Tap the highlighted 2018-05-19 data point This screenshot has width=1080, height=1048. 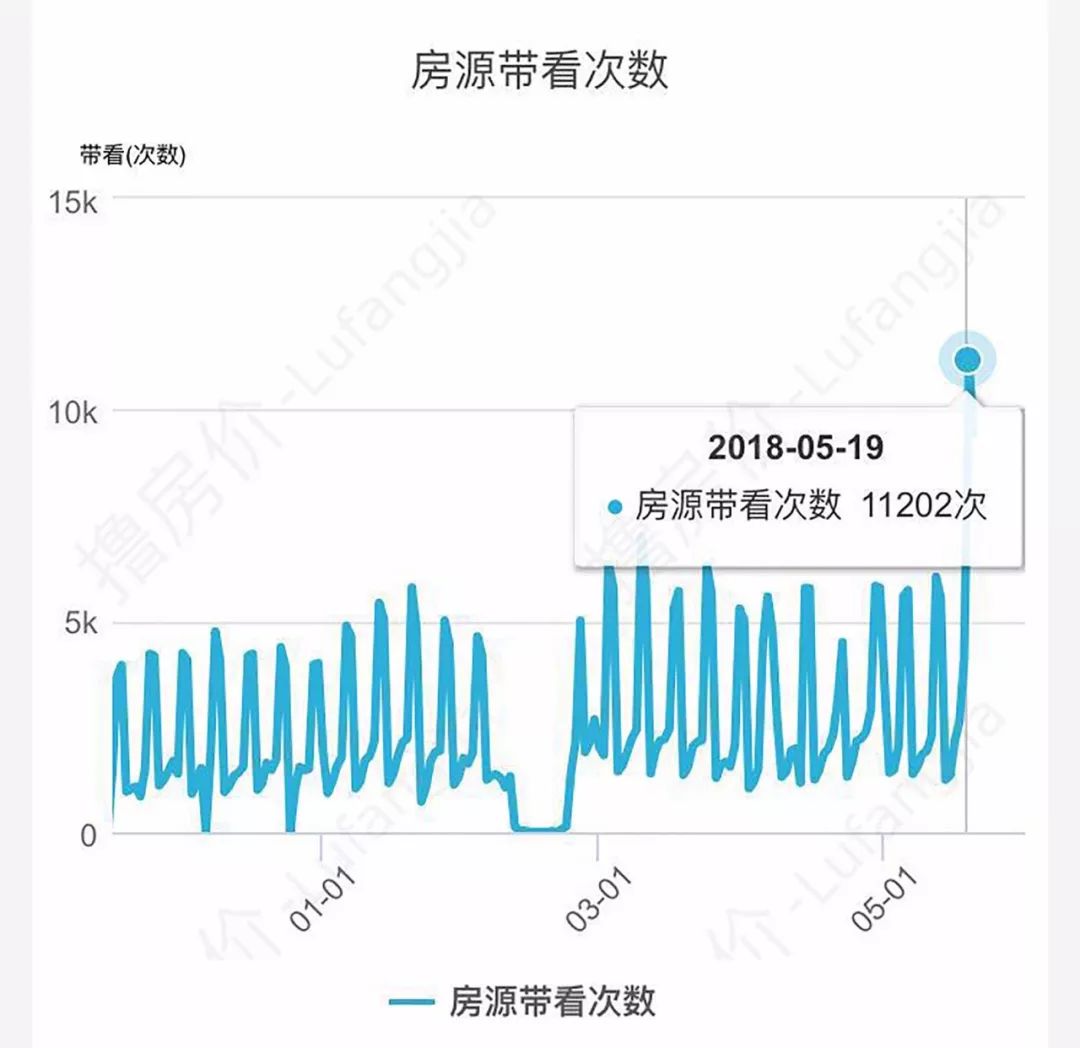pyautogui.click(x=968, y=359)
